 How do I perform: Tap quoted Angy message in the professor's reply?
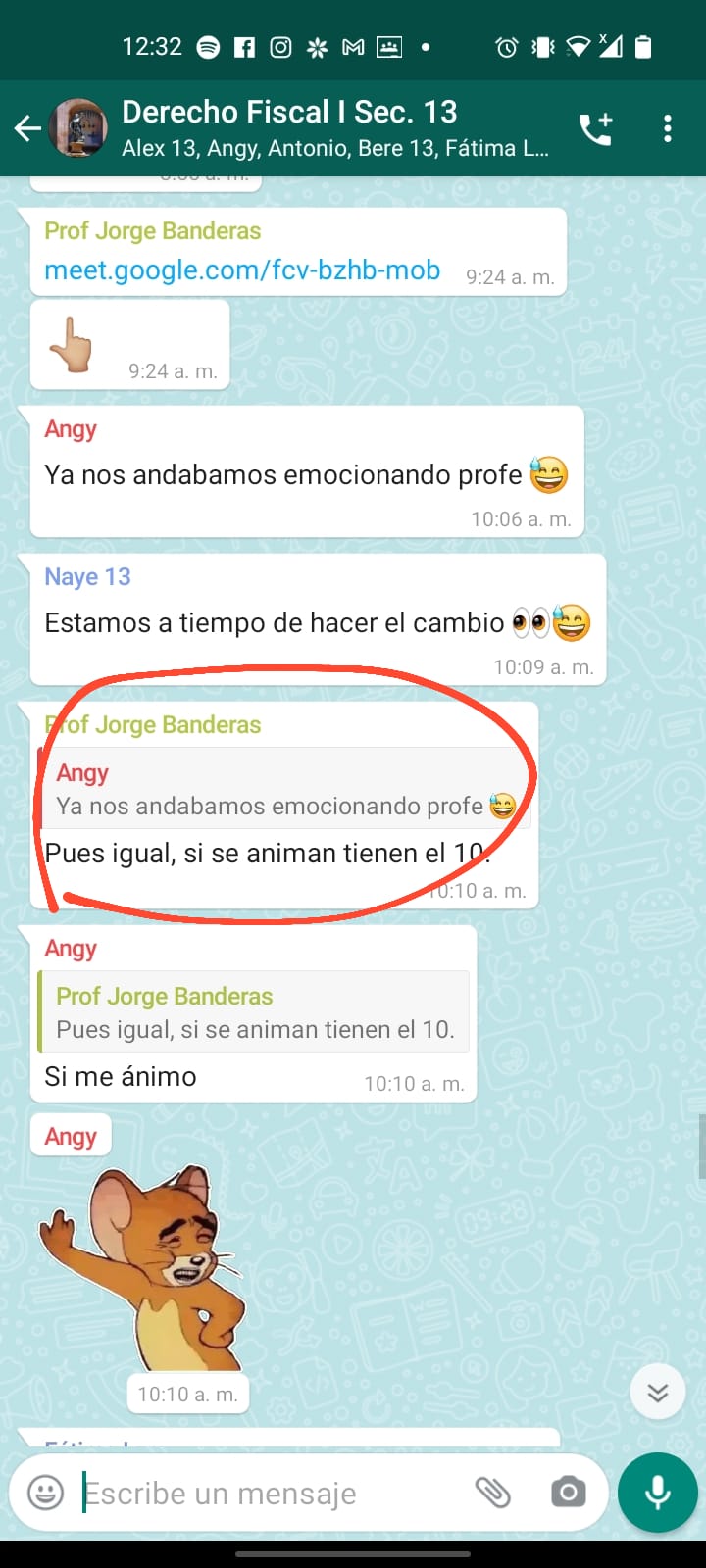[284, 789]
